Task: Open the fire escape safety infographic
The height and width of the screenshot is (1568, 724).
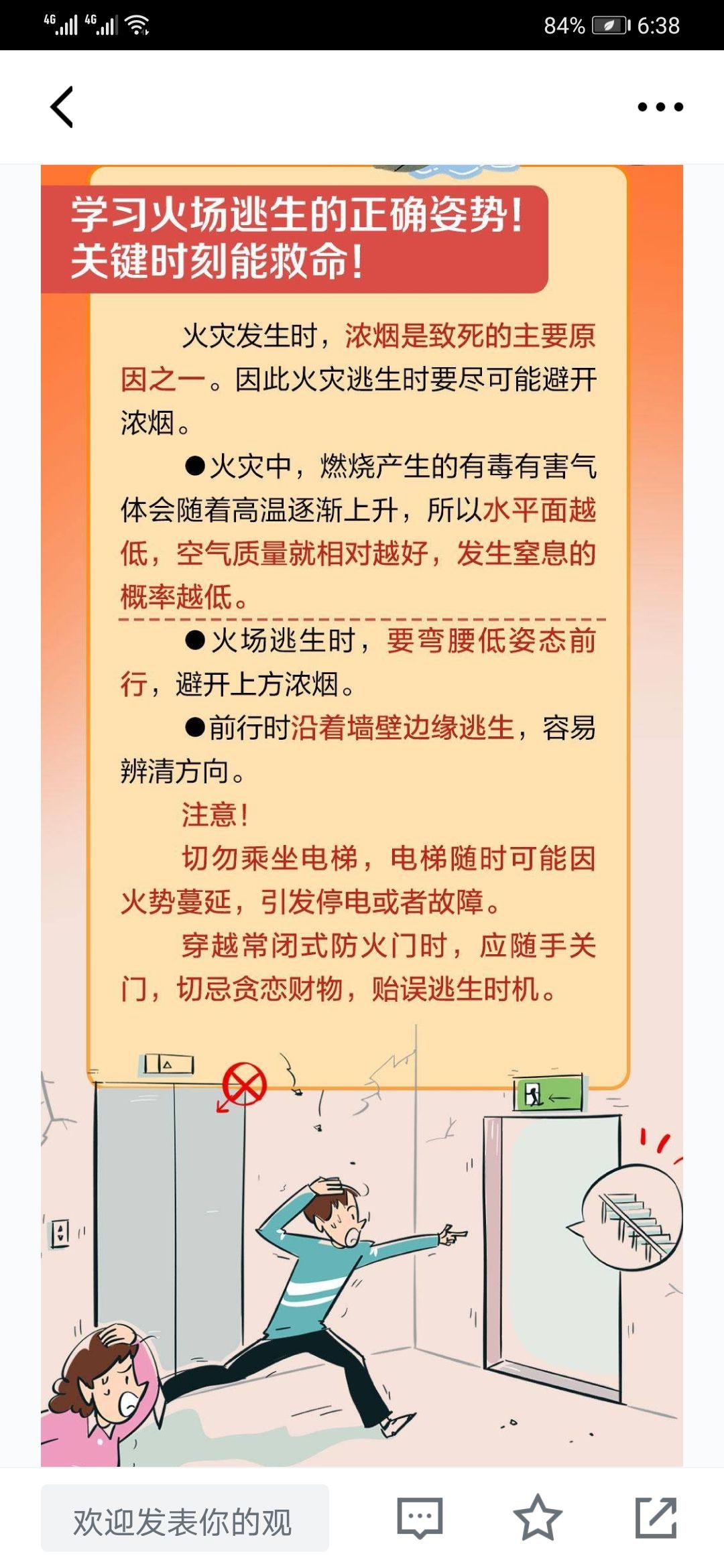Action: (362, 815)
